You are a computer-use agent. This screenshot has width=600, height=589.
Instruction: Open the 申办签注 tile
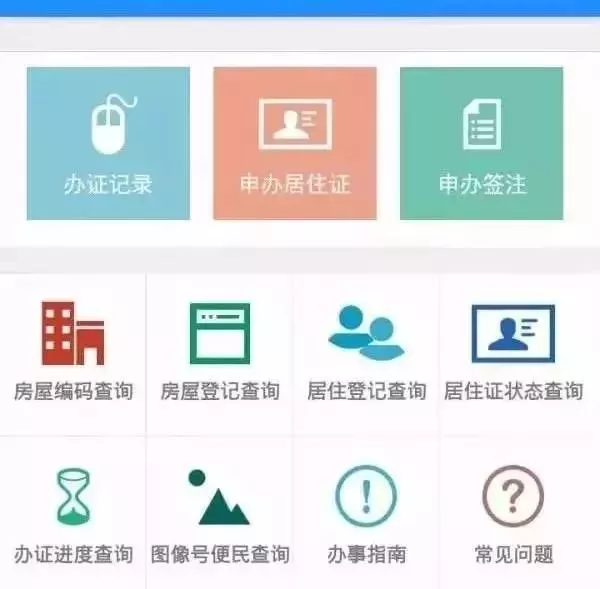tap(481, 143)
